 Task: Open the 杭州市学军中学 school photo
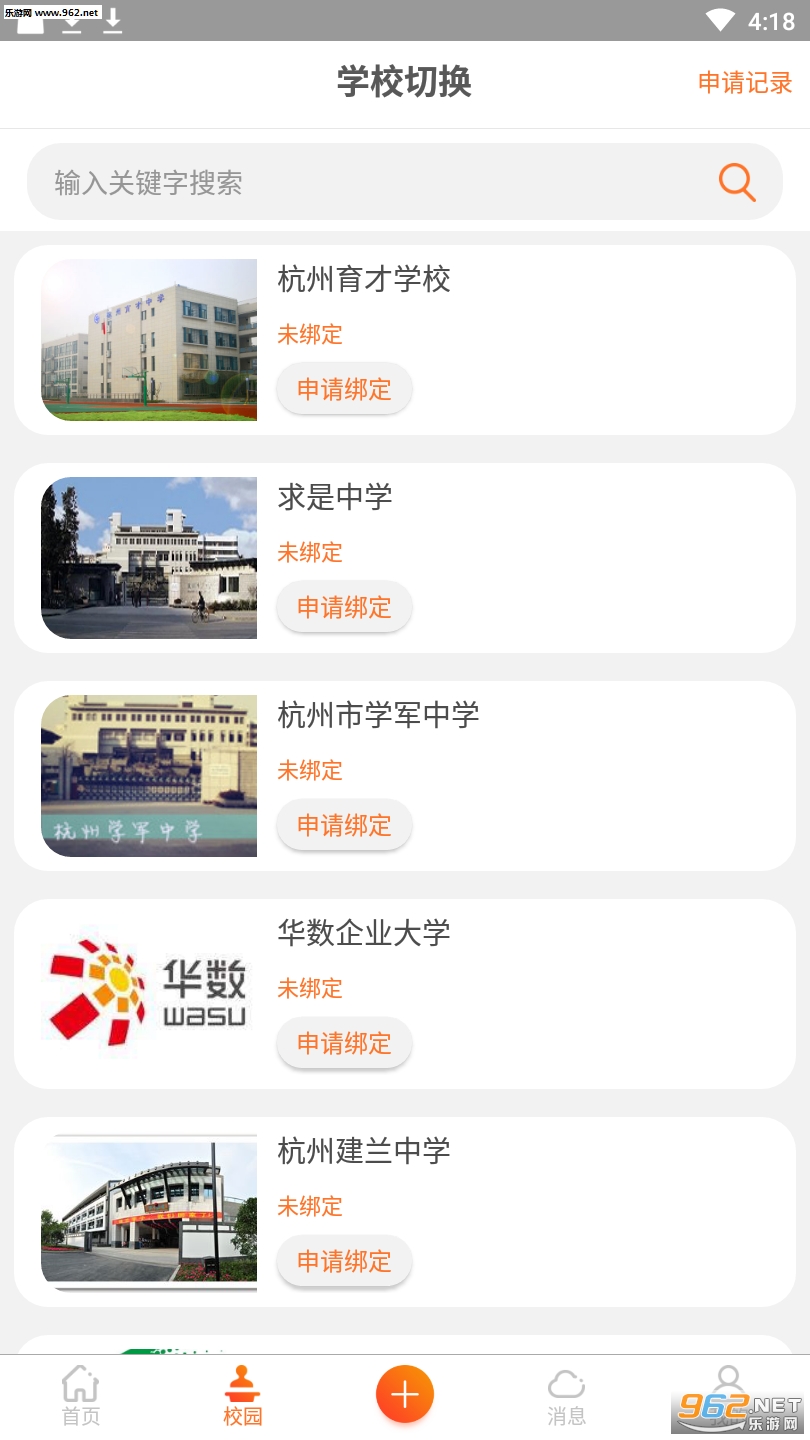tap(149, 776)
